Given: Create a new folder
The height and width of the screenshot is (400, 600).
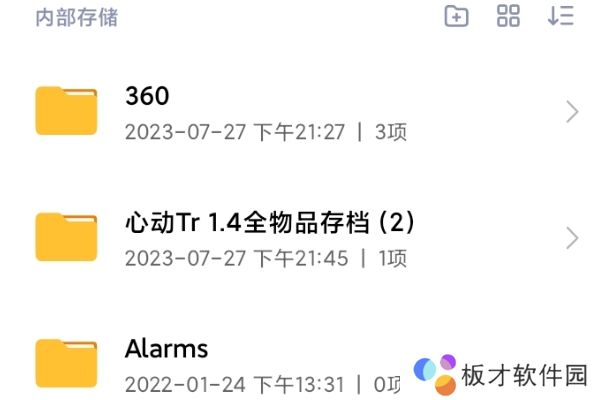Looking at the screenshot, I should [x=456, y=16].
